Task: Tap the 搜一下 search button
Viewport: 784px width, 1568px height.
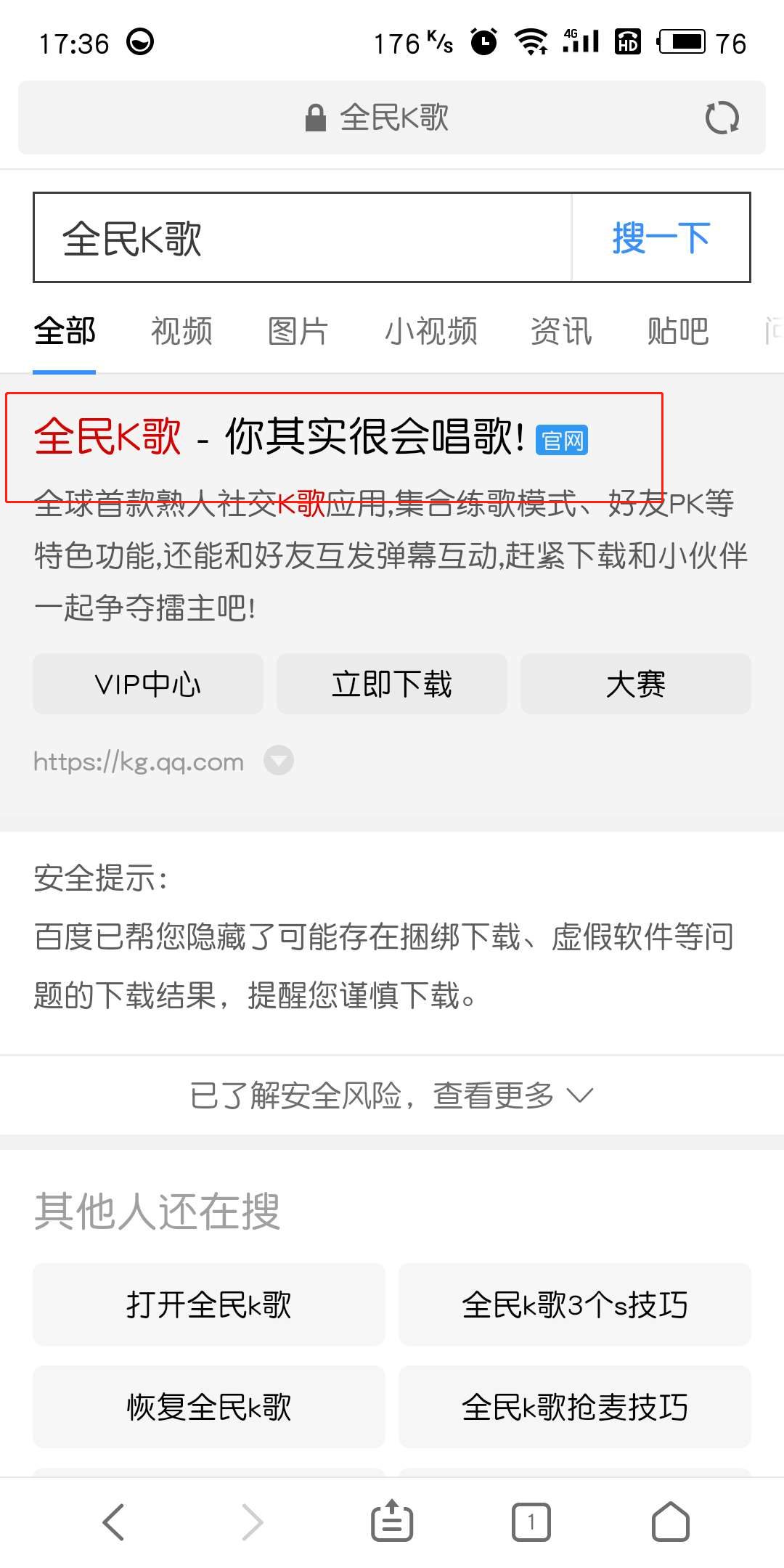Action: tap(661, 238)
